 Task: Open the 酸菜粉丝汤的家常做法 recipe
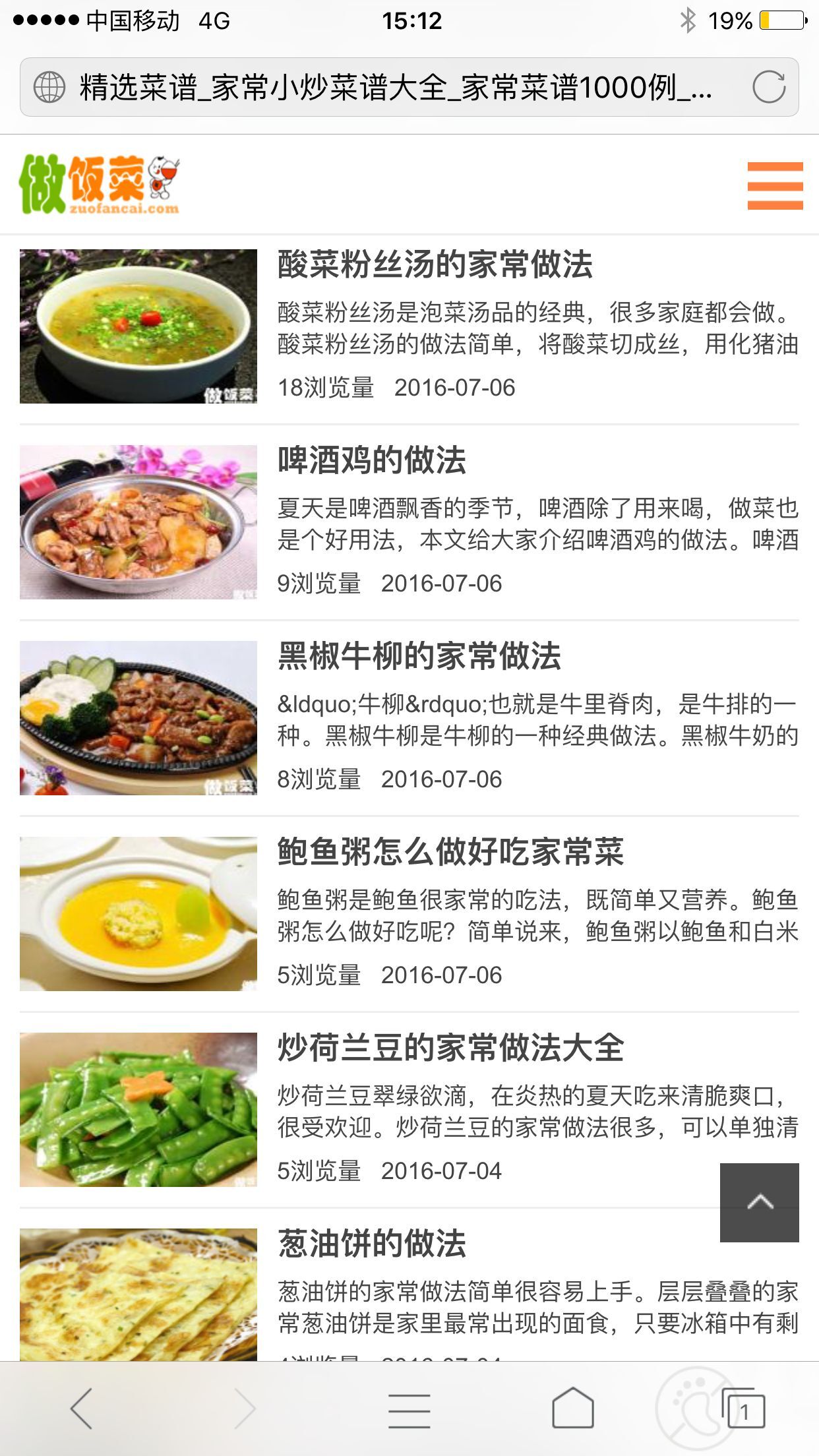tap(435, 265)
